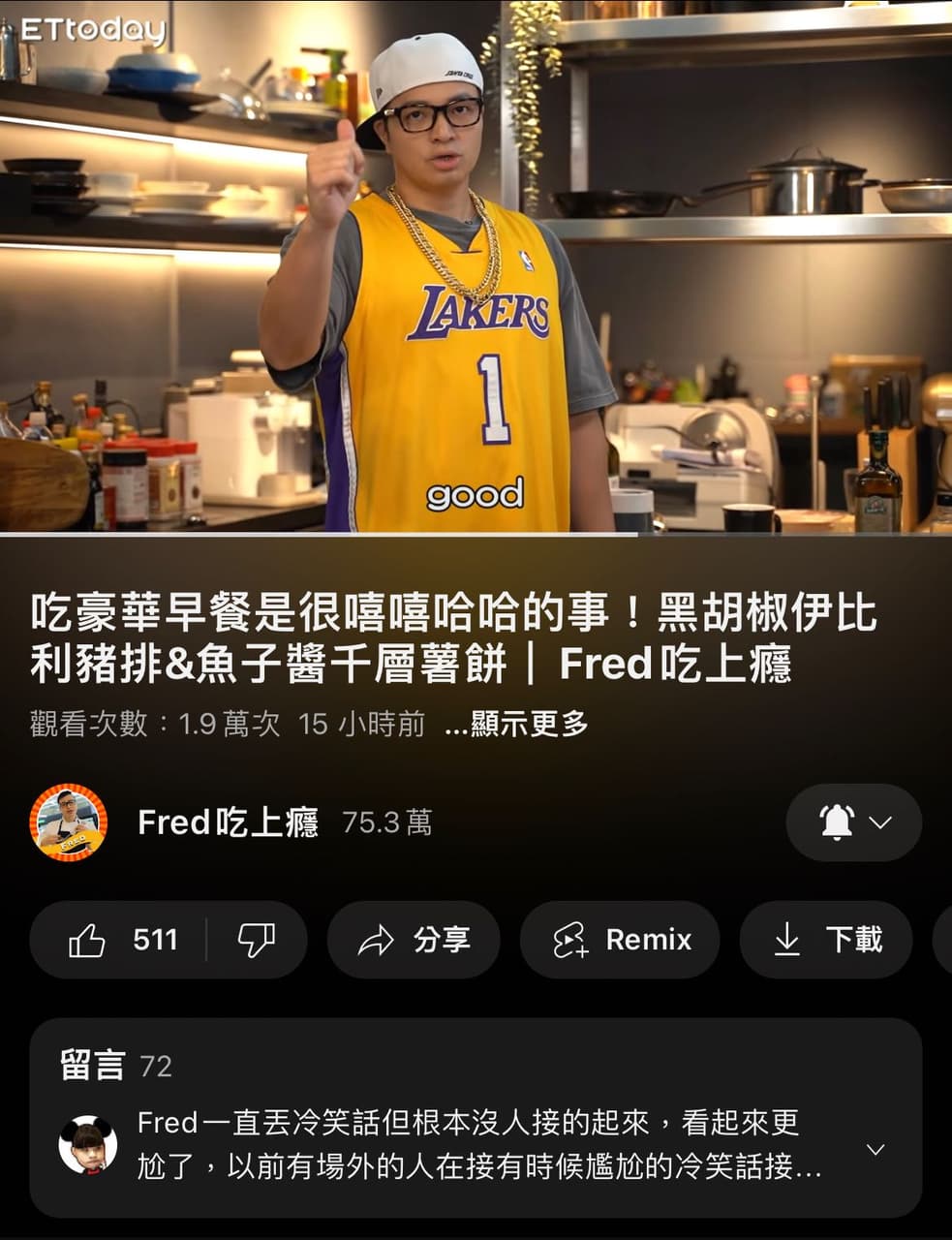
Task: Click the 下載 download icon
Action: coord(786,939)
